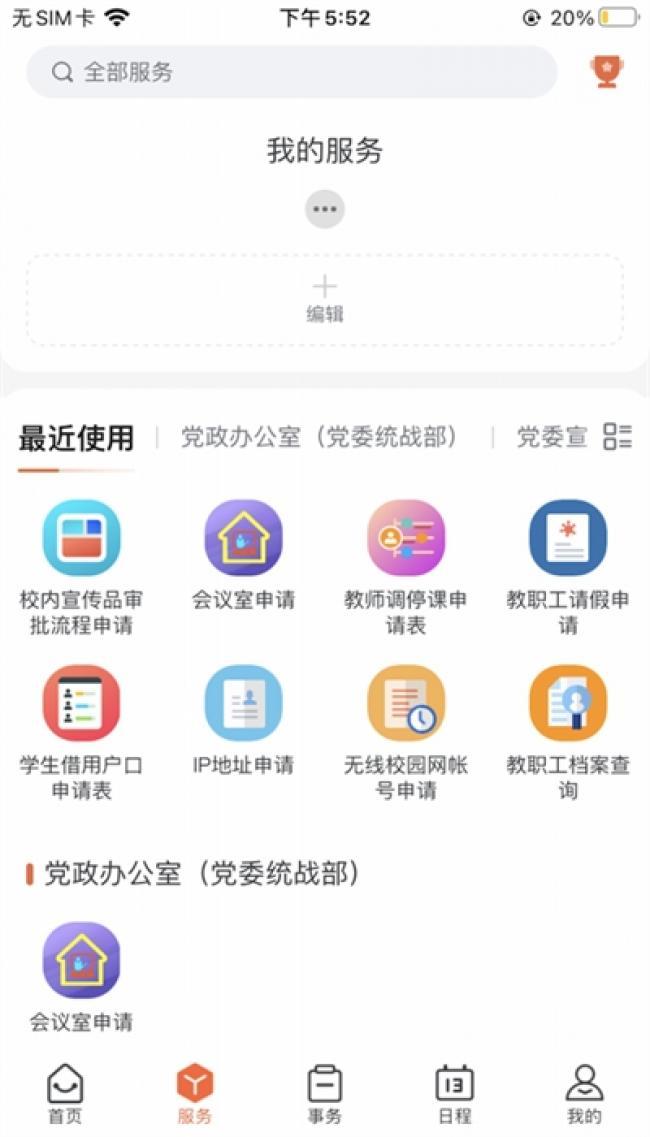Screen dimensions: 650x1137
Task: Open the trophy icon beside search
Action: (606, 71)
